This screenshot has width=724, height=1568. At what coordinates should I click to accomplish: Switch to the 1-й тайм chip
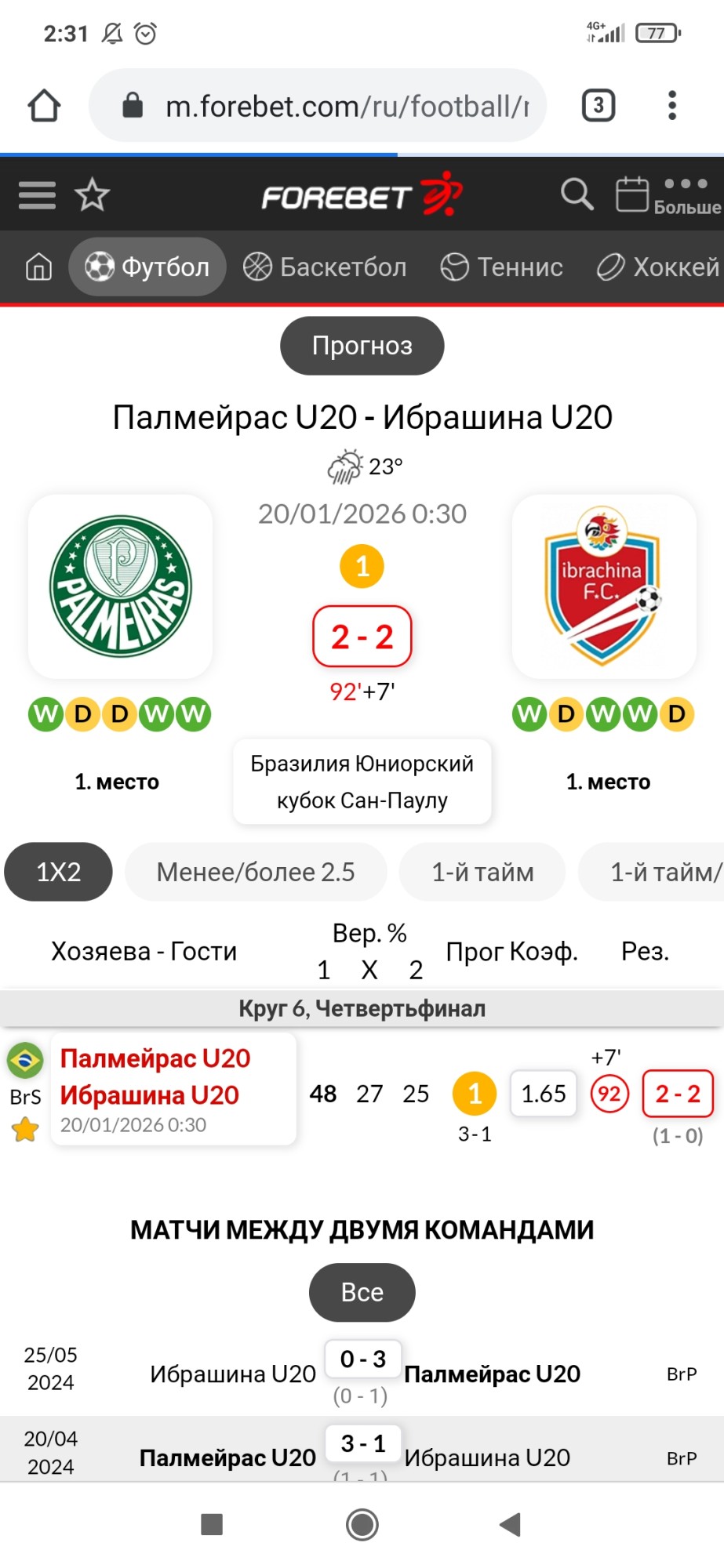click(x=482, y=872)
